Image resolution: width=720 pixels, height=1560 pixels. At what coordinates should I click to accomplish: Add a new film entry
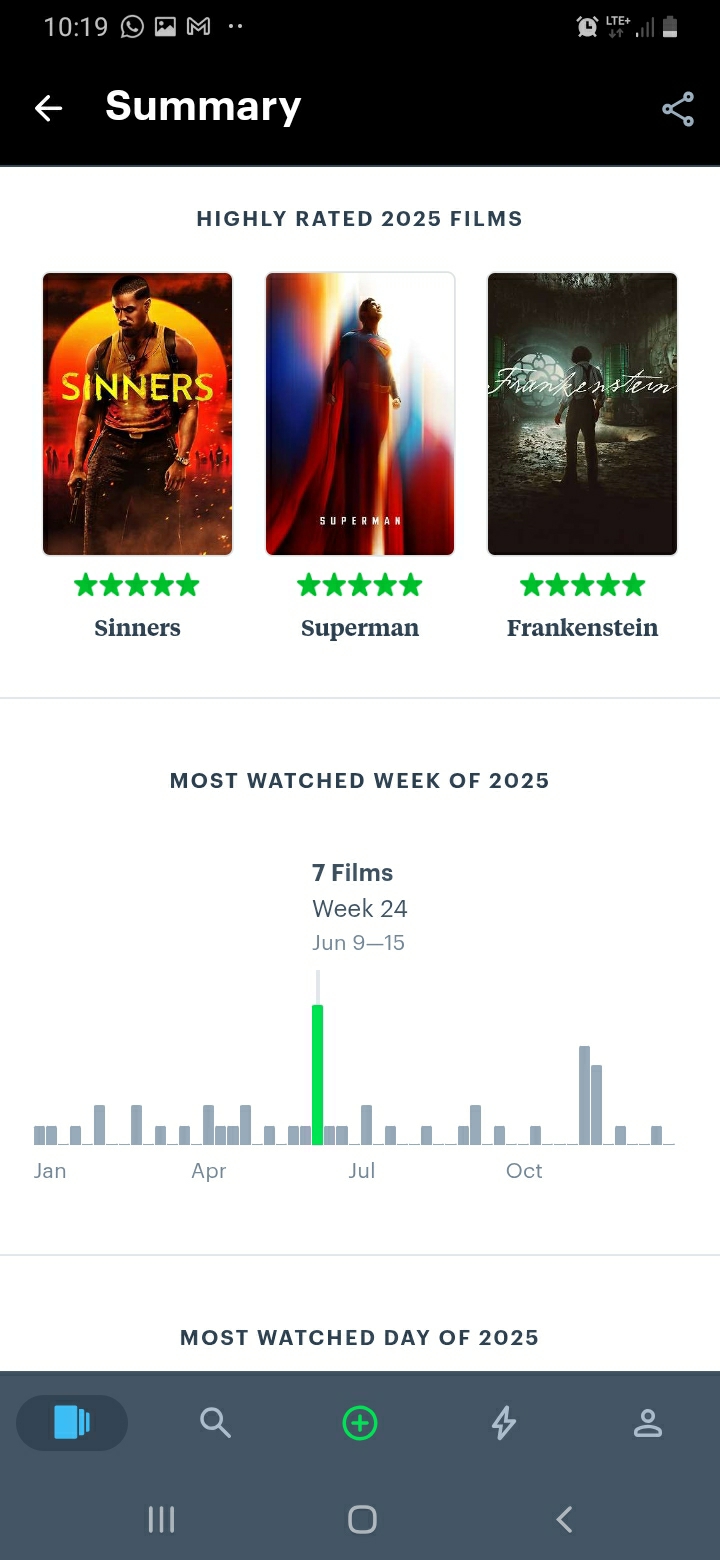tap(360, 1422)
